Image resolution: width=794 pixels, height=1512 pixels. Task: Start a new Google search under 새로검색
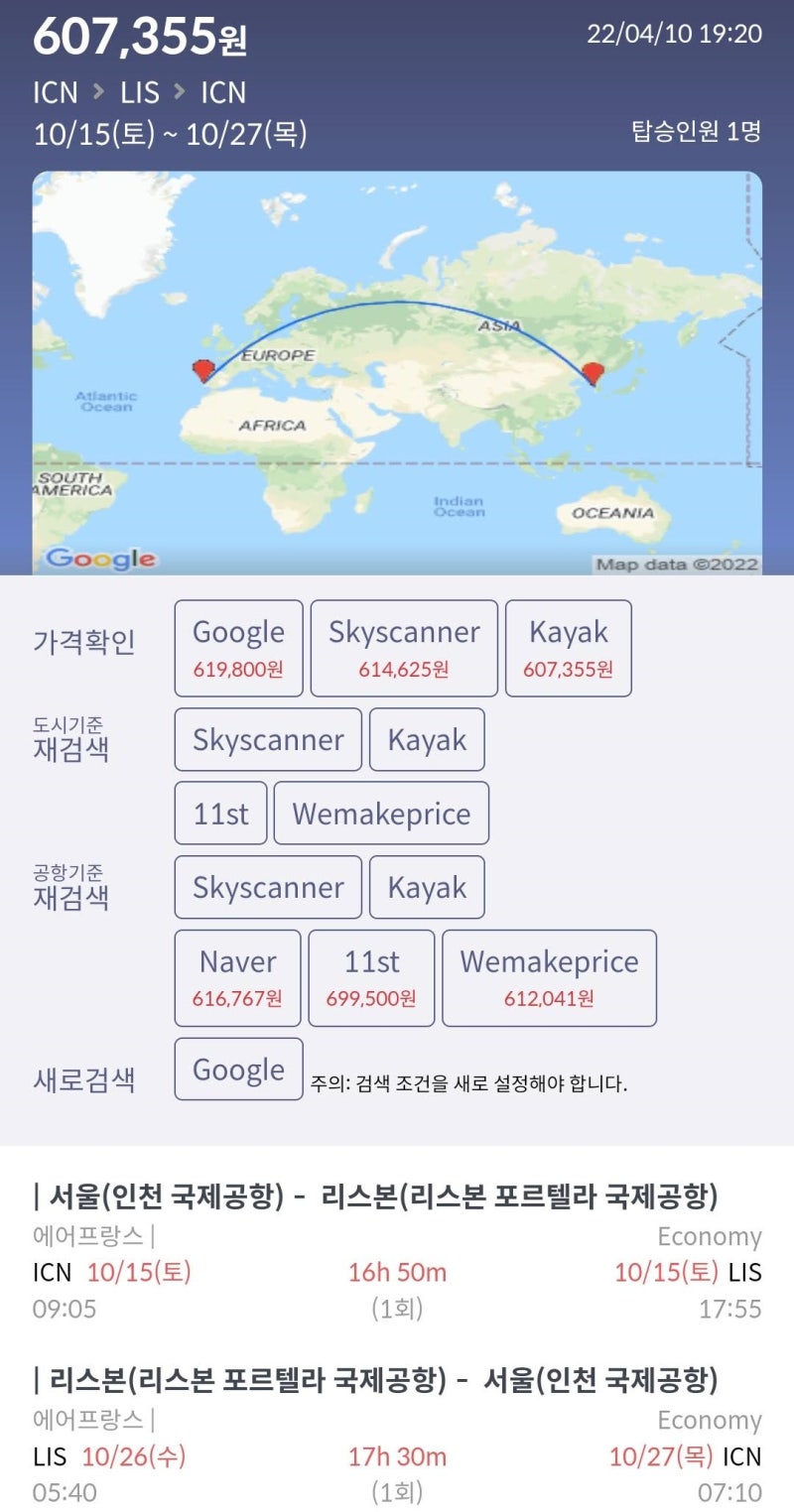[x=237, y=1069]
